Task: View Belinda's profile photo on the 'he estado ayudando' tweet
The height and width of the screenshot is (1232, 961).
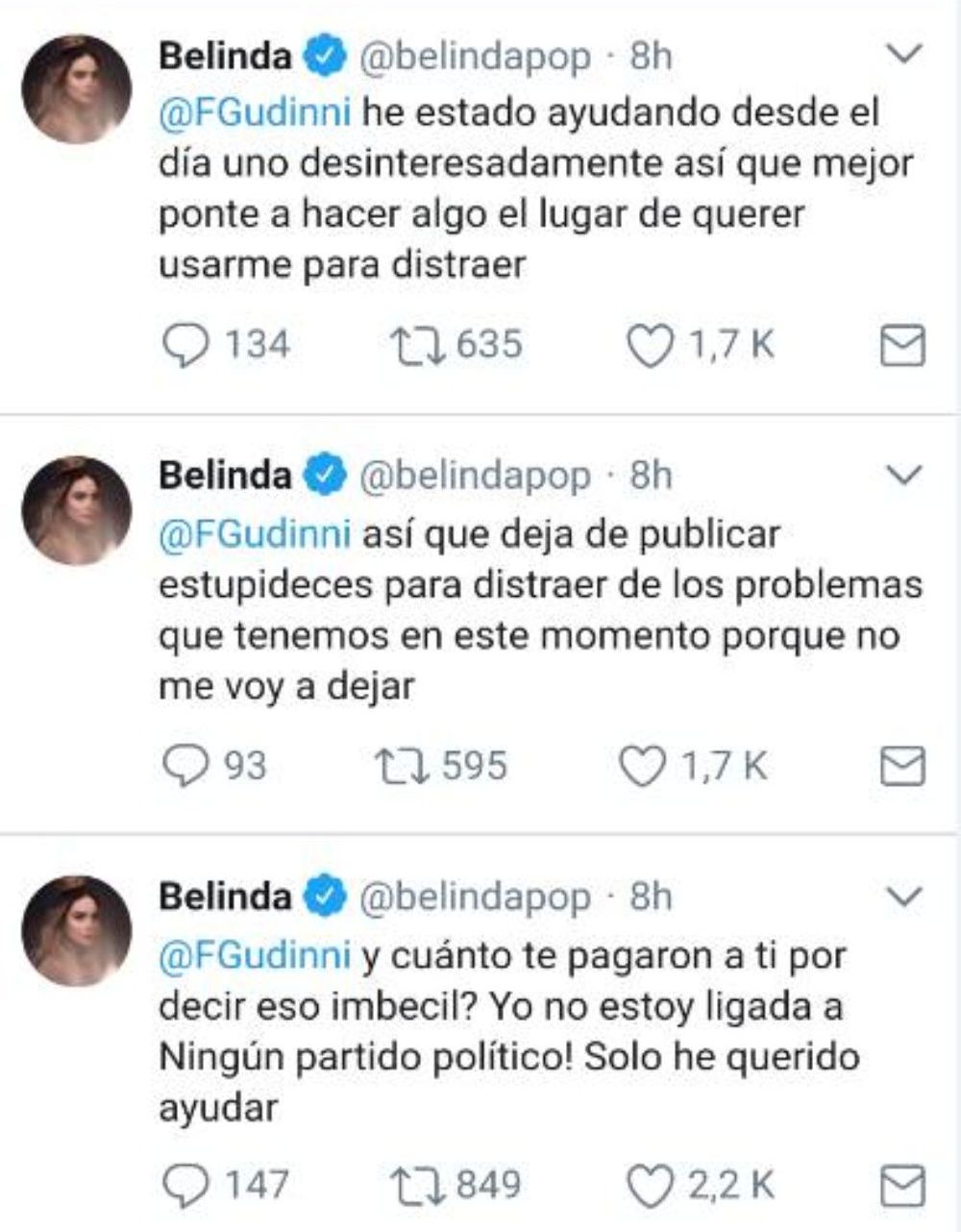Action: point(76,89)
